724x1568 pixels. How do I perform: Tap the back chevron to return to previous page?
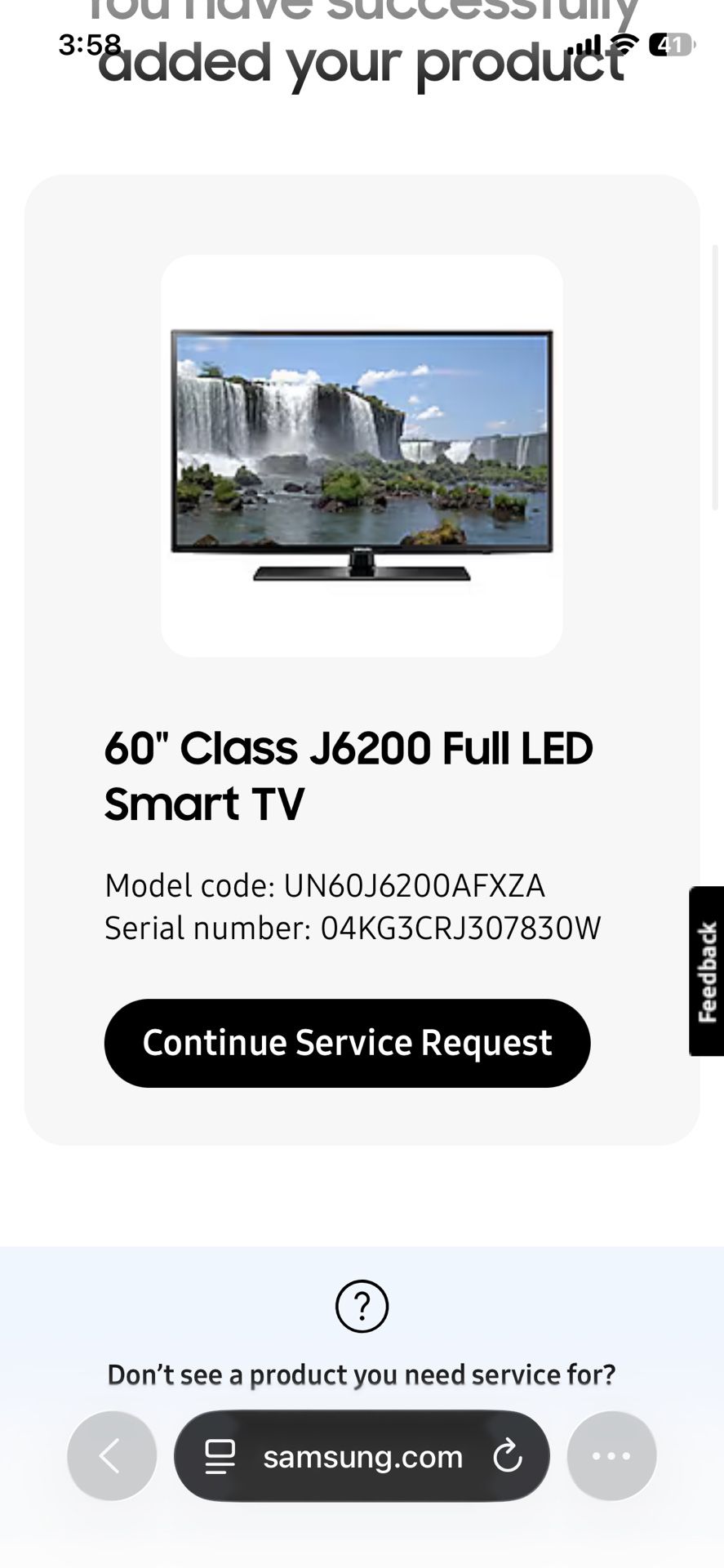click(112, 1455)
